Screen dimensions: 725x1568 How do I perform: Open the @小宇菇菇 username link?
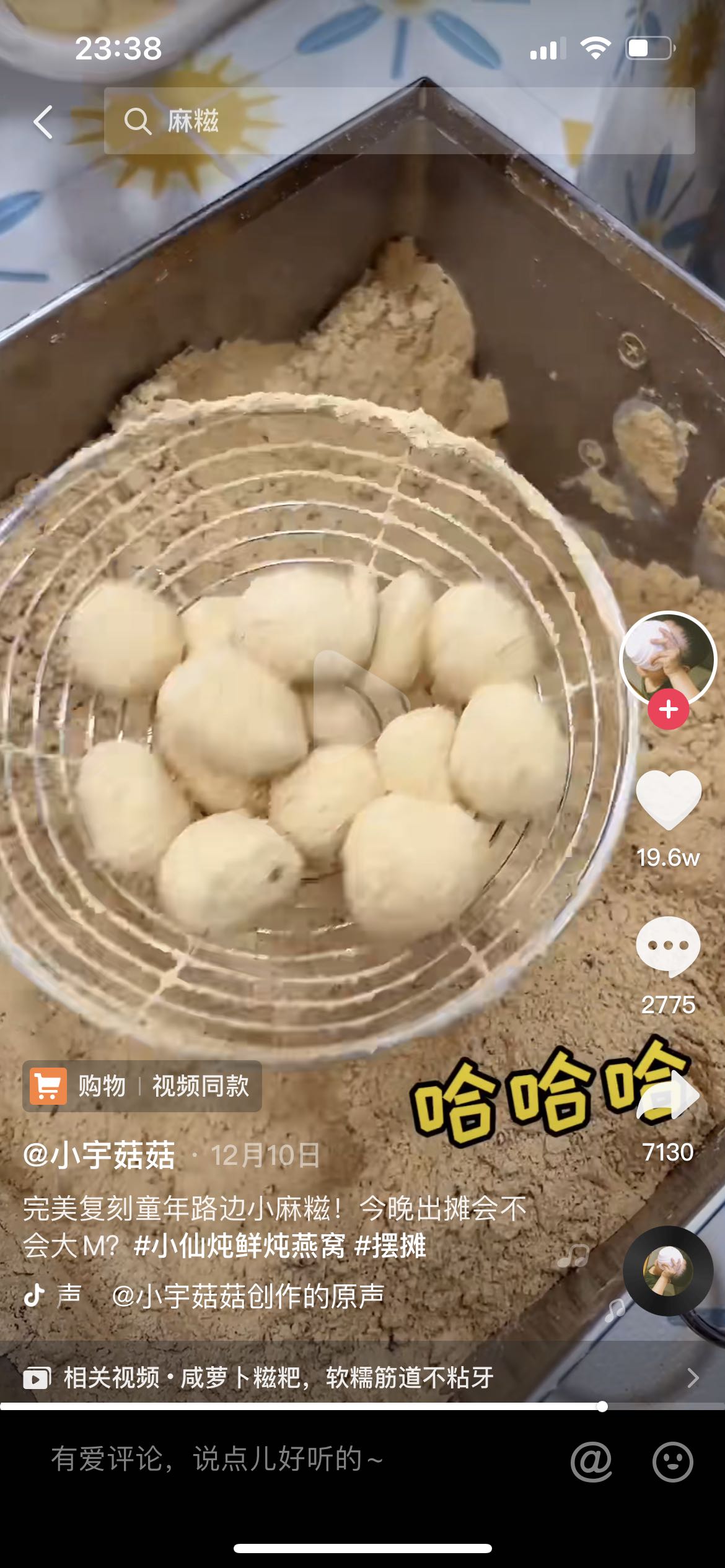(99, 1156)
